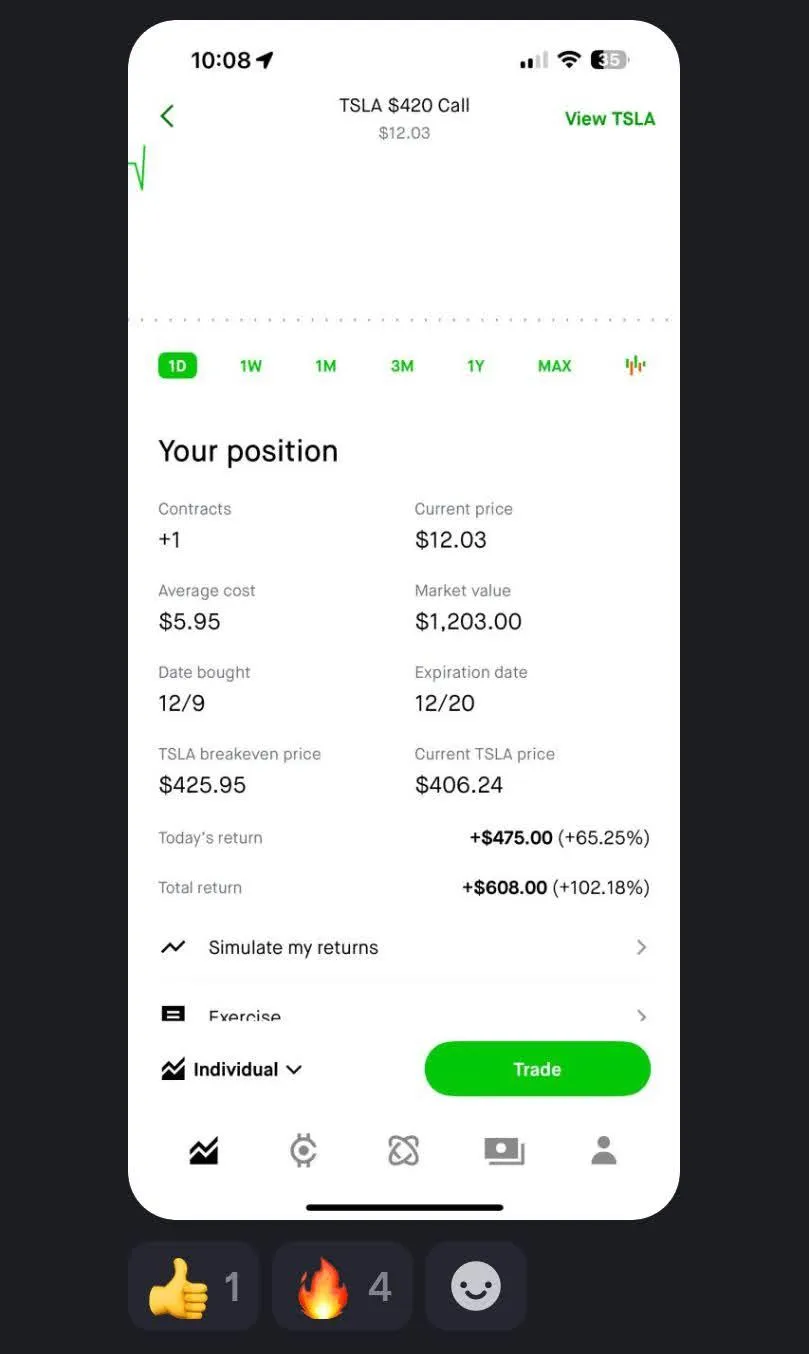The width and height of the screenshot is (809, 1354).
Task: Add a thumbs up reaction
Action: [193, 1287]
